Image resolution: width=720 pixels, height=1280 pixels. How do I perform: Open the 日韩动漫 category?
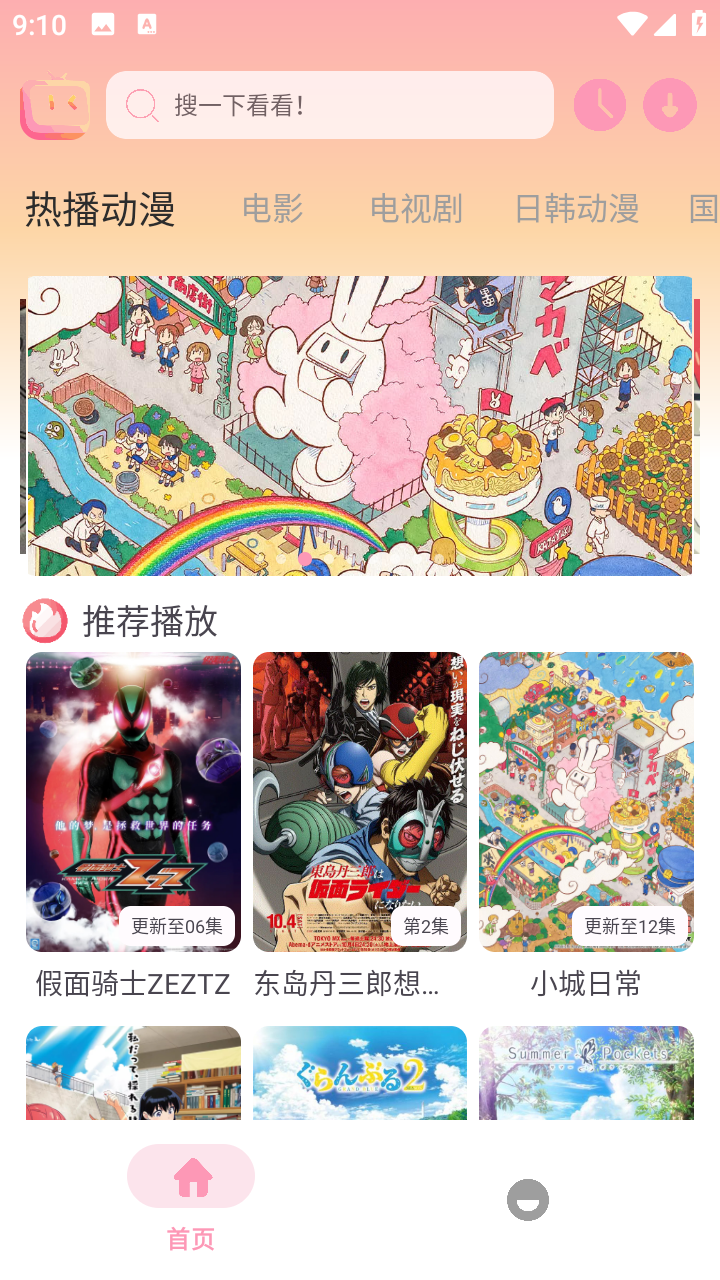[575, 210]
